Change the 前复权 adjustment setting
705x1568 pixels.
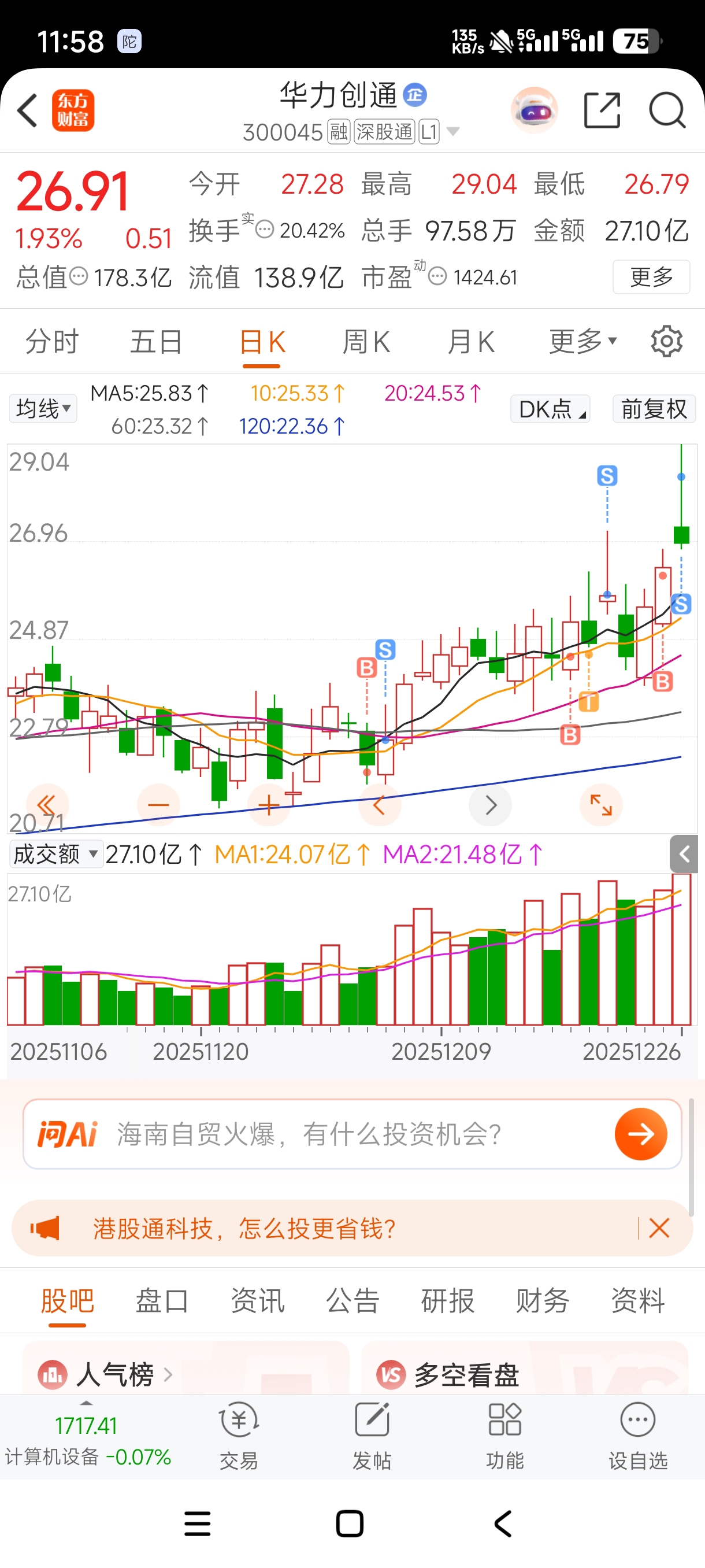point(654,409)
